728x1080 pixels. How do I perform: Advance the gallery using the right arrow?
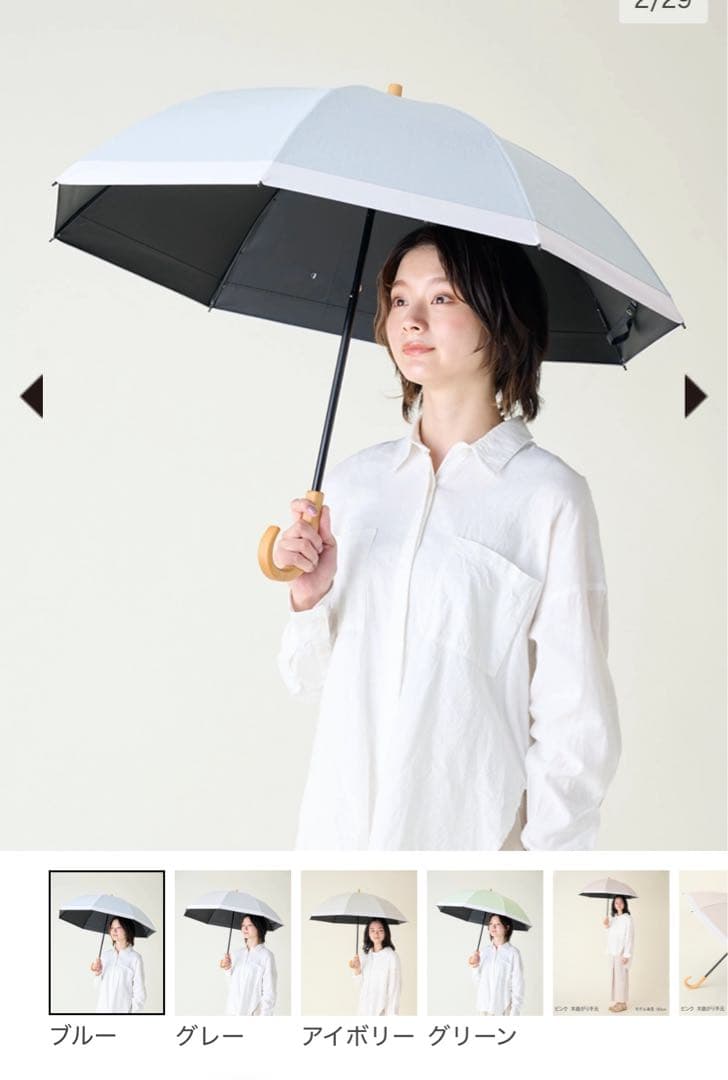[x=697, y=394]
